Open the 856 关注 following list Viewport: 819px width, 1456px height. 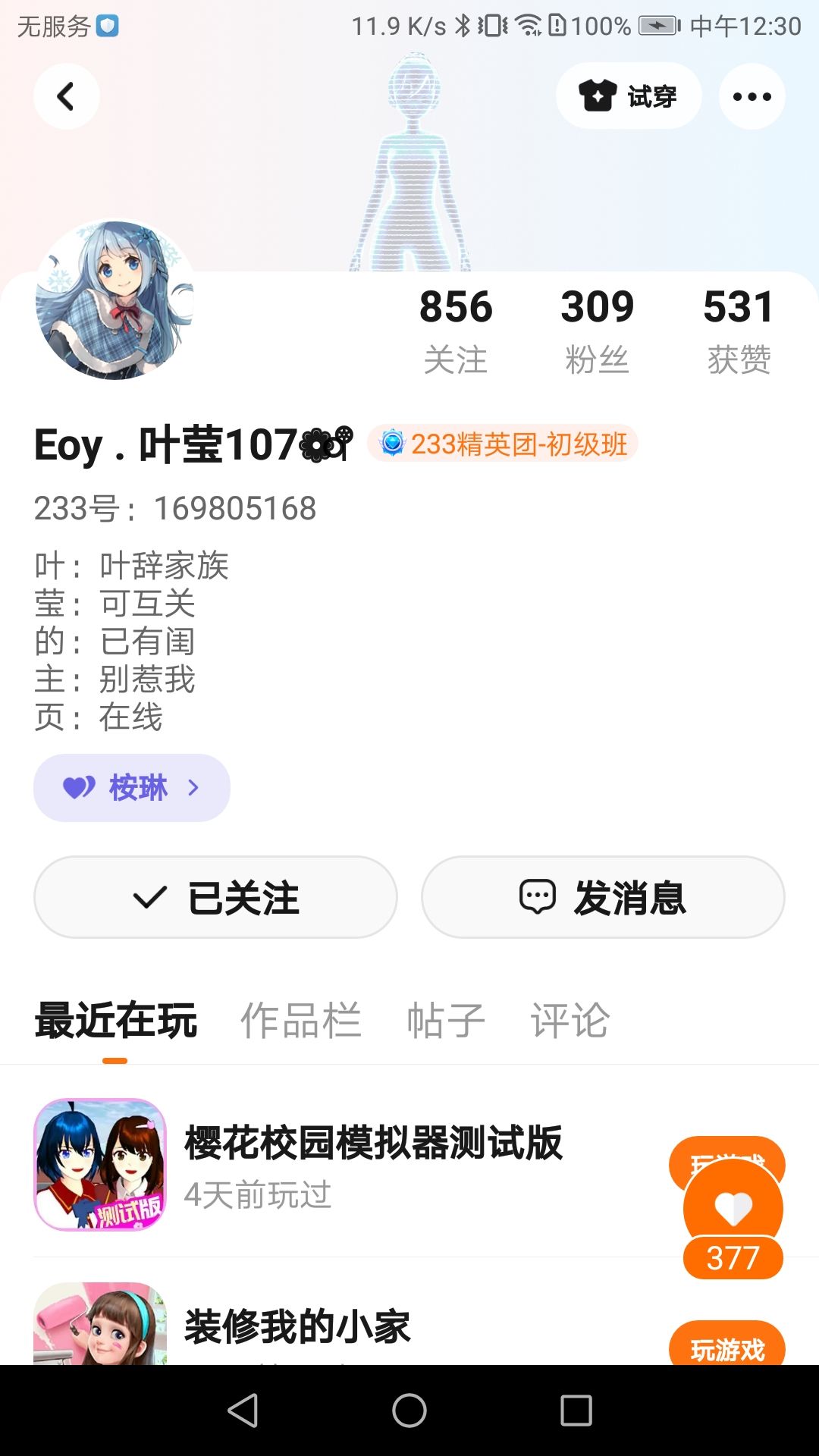coord(456,330)
